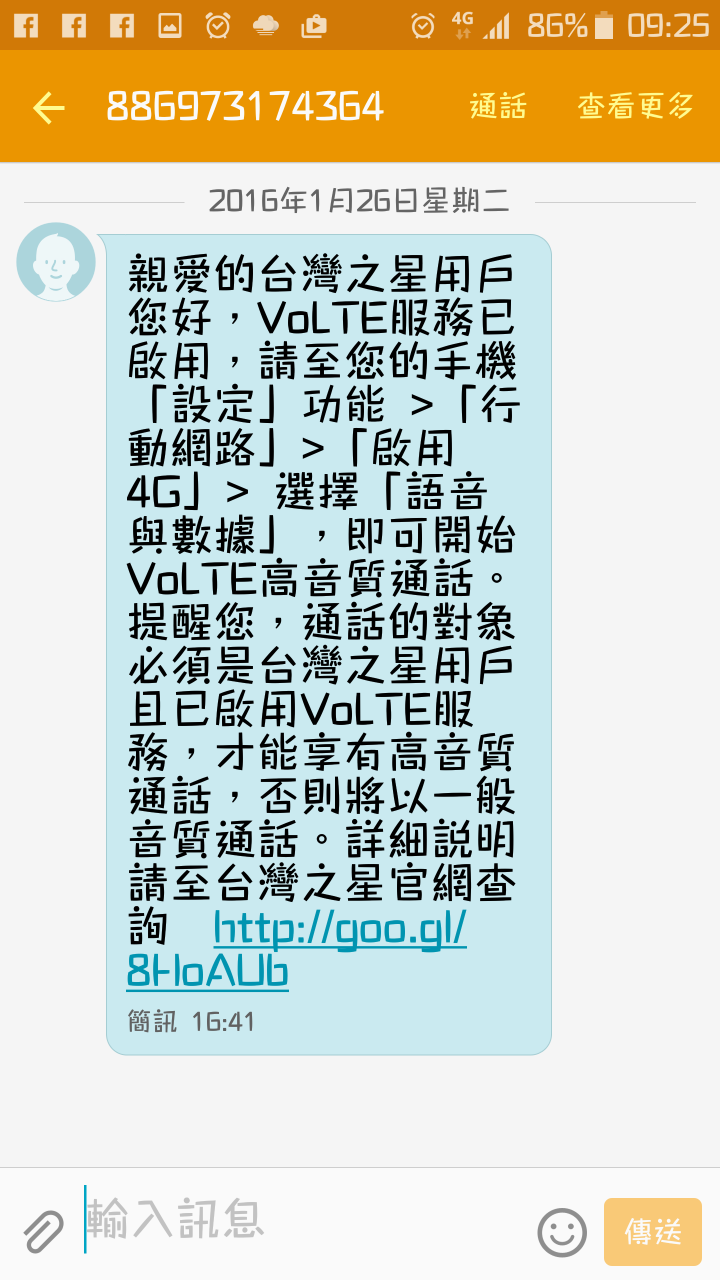The width and height of the screenshot is (720, 1280).
Task: Tap the 通話 call button
Action: tap(498, 107)
